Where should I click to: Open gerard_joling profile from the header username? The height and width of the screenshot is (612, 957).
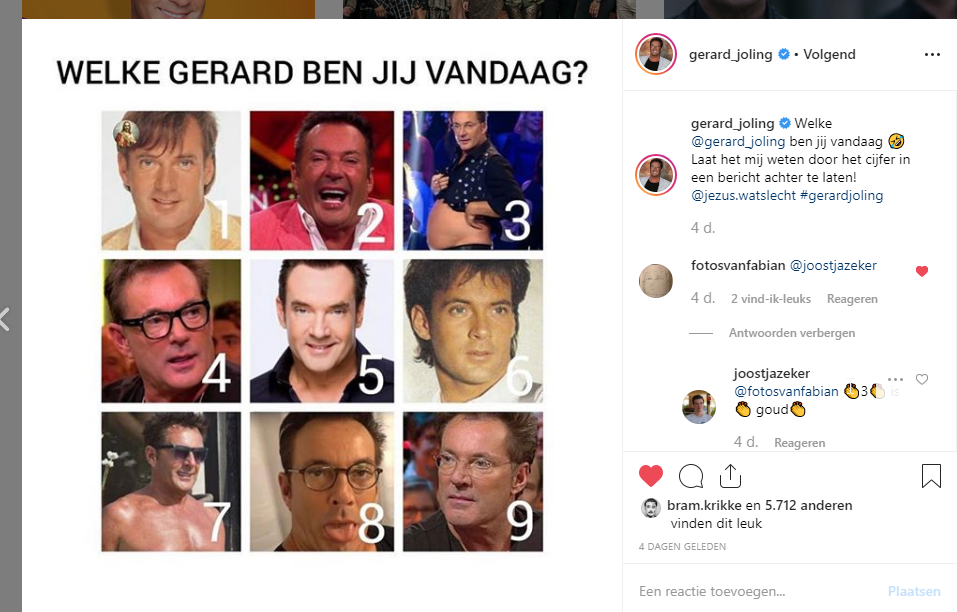pyautogui.click(x=730, y=54)
